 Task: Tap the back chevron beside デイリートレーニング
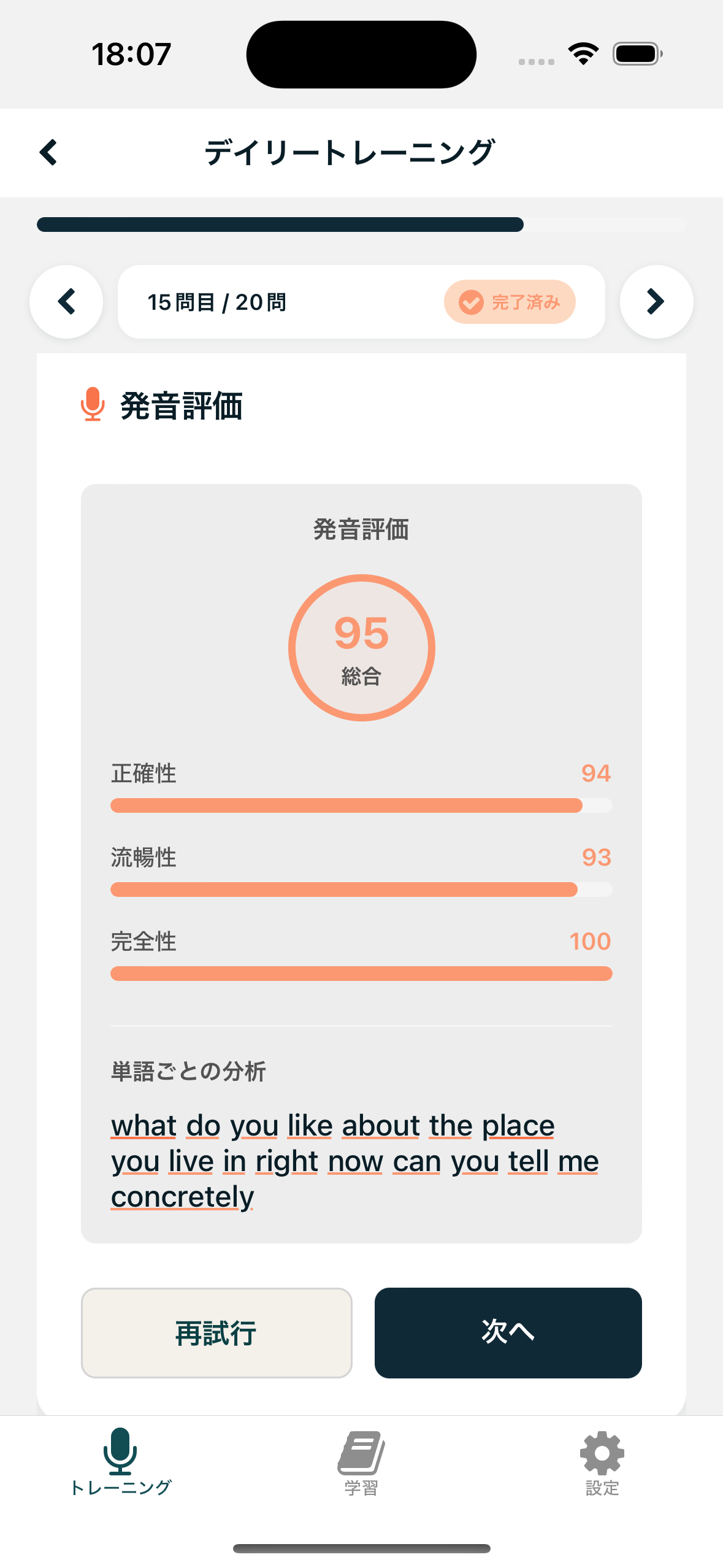(x=49, y=152)
